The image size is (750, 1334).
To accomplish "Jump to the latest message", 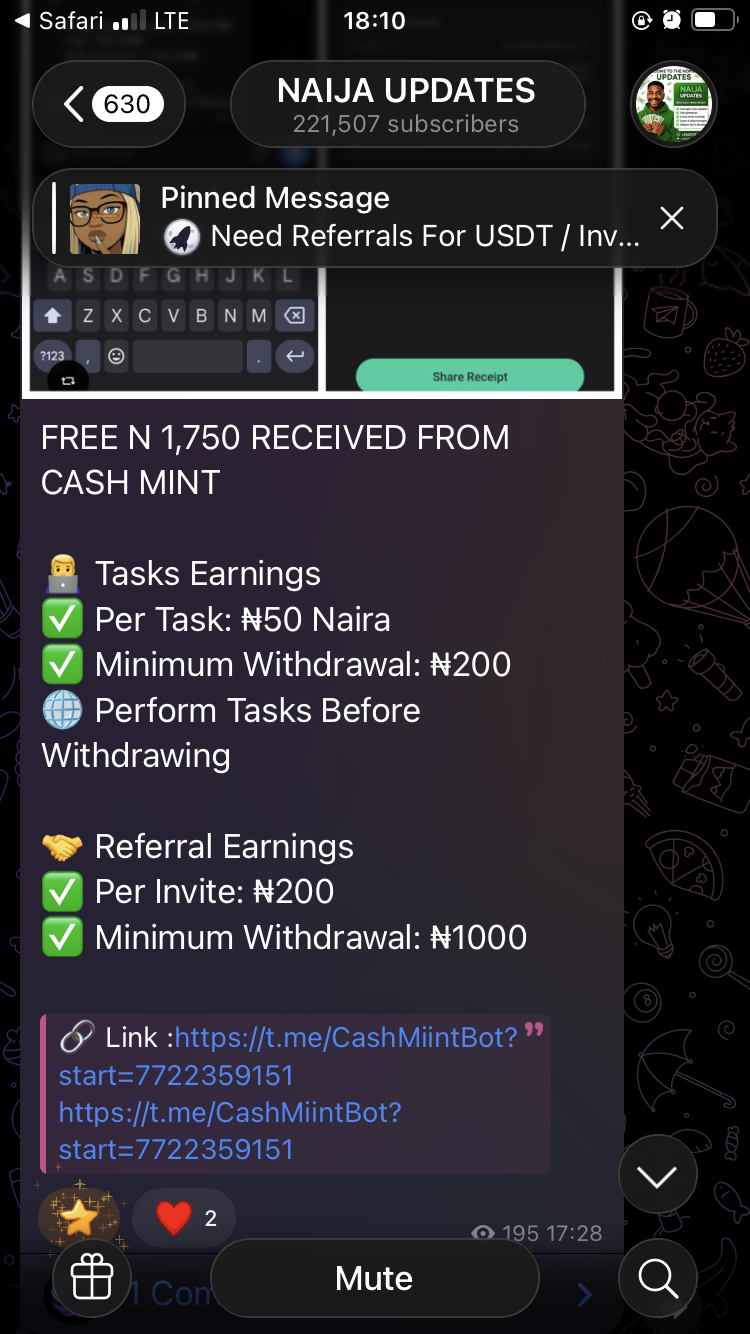I will (x=657, y=1177).
